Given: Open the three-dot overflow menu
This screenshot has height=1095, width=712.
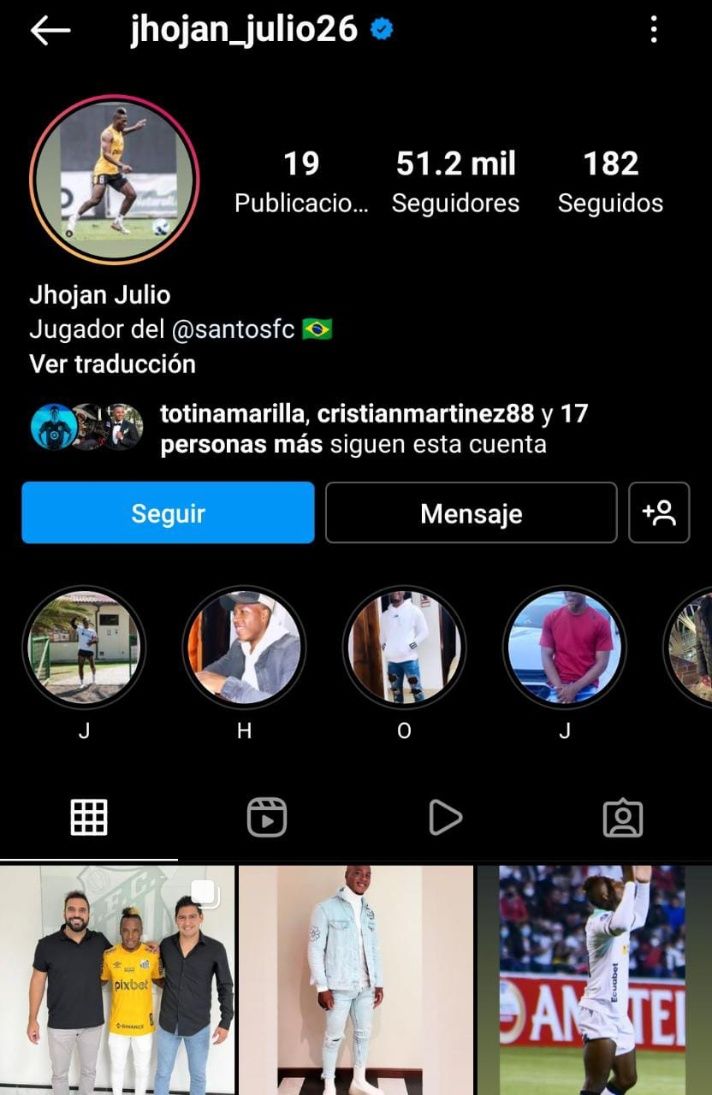Looking at the screenshot, I should (x=654, y=30).
